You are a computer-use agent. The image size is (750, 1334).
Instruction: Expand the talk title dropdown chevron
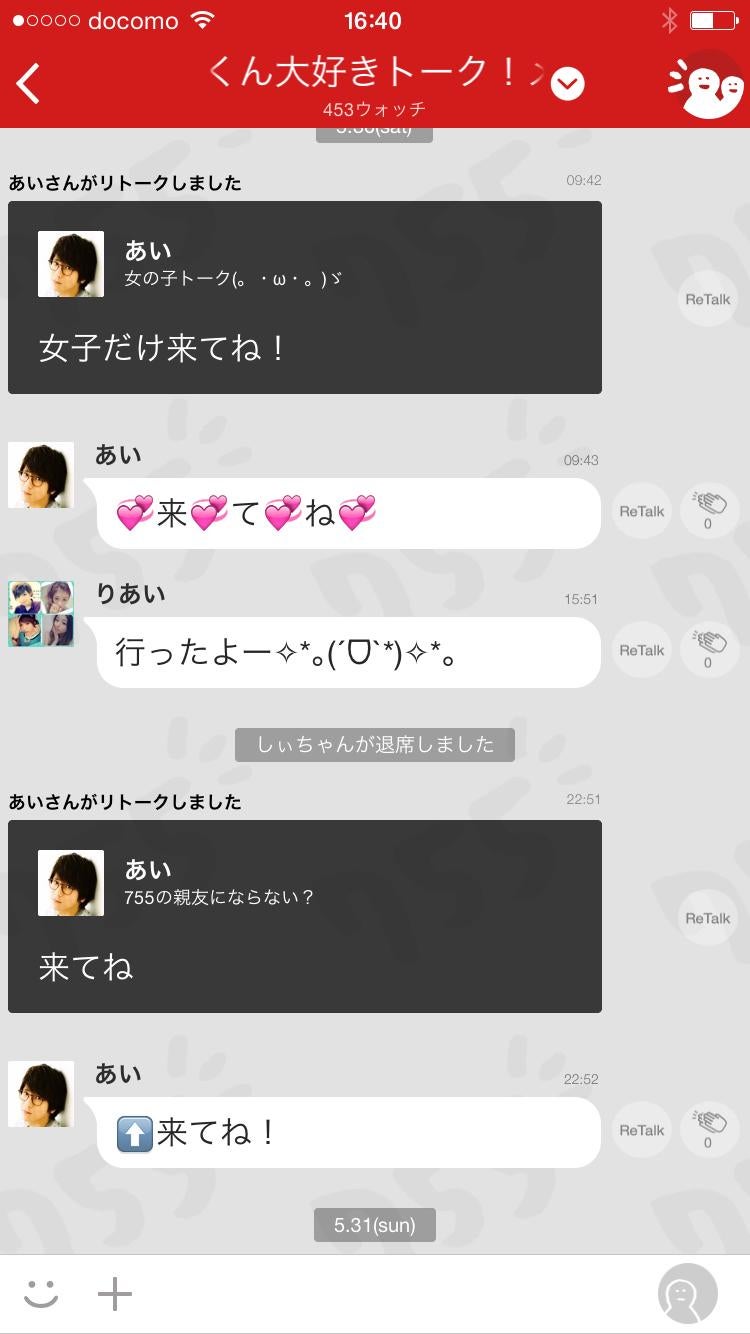pos(566,84)
